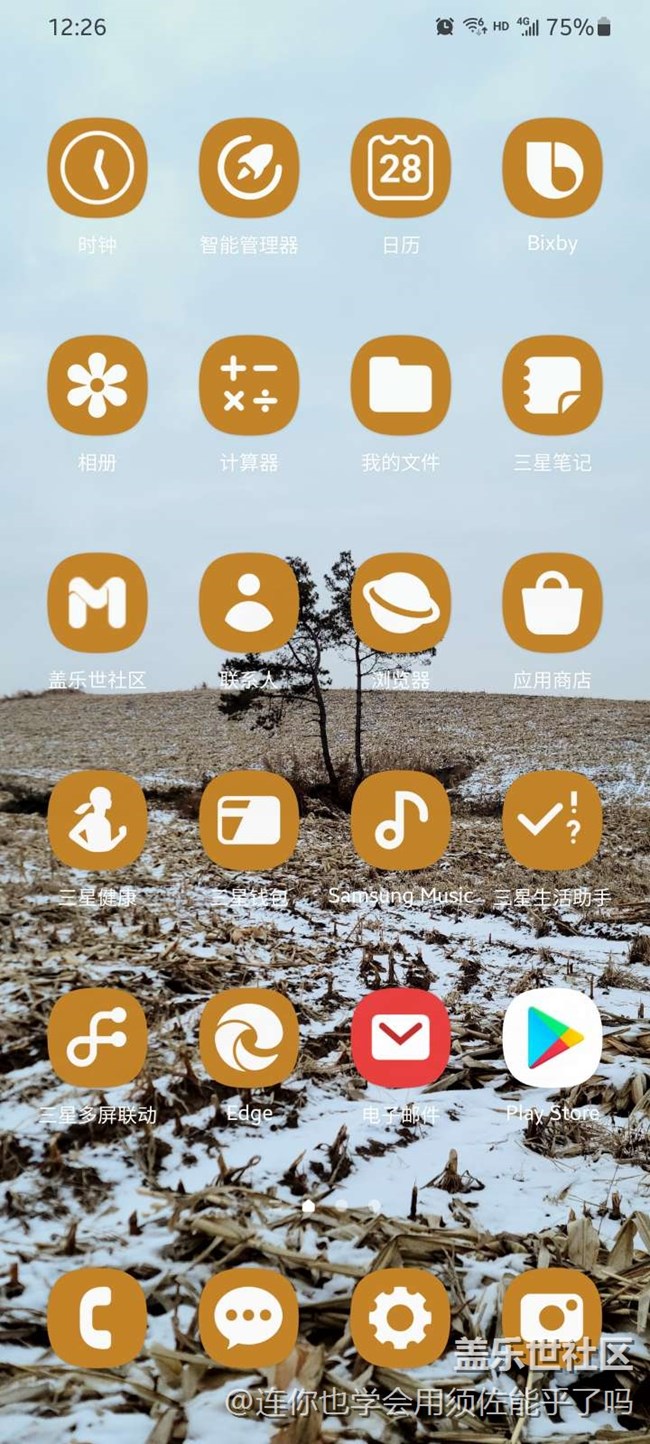
Task: Open the Play Store
Action: tap(552, 1038)
